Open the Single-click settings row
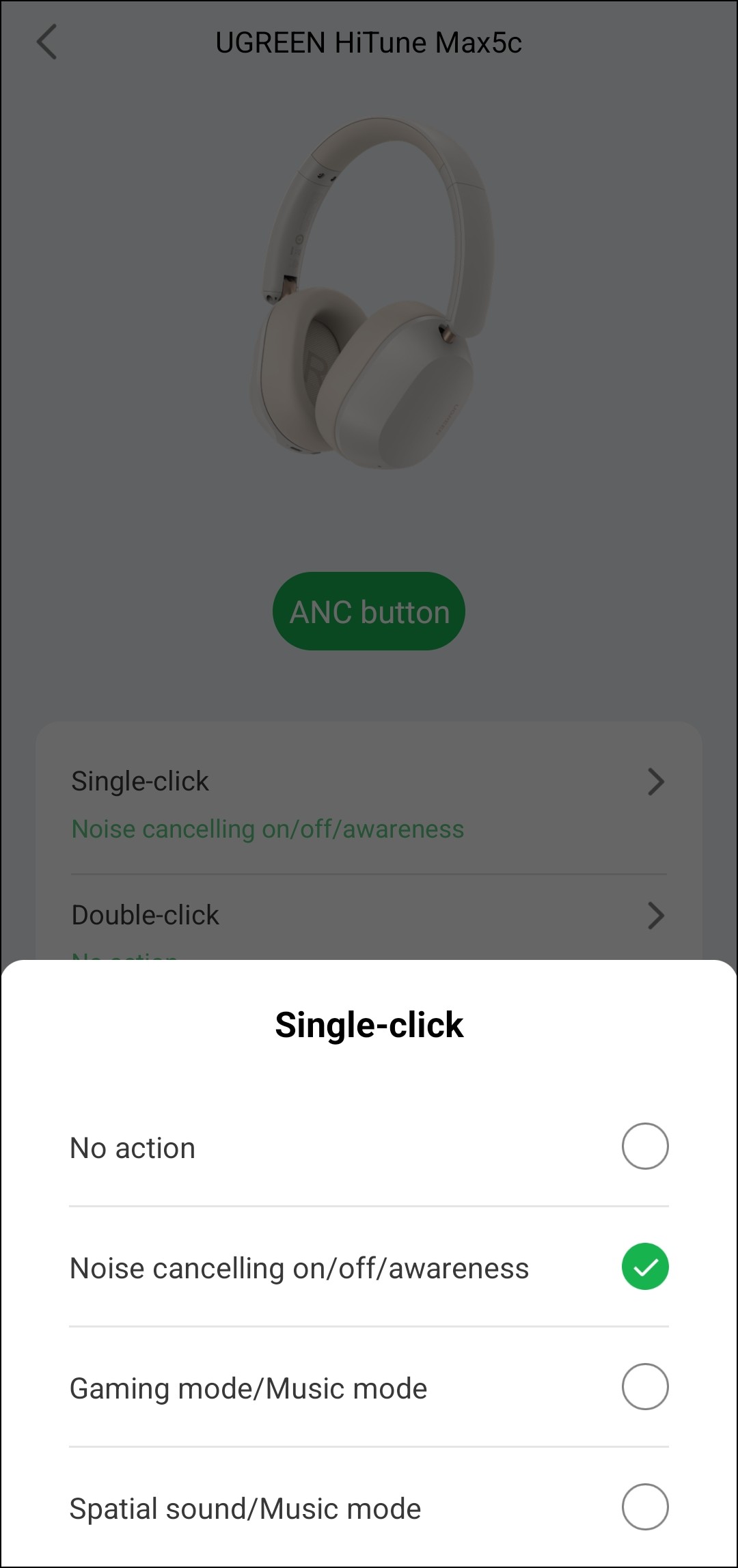This screenshot has height=1568, width=738. tap(369, 803)
